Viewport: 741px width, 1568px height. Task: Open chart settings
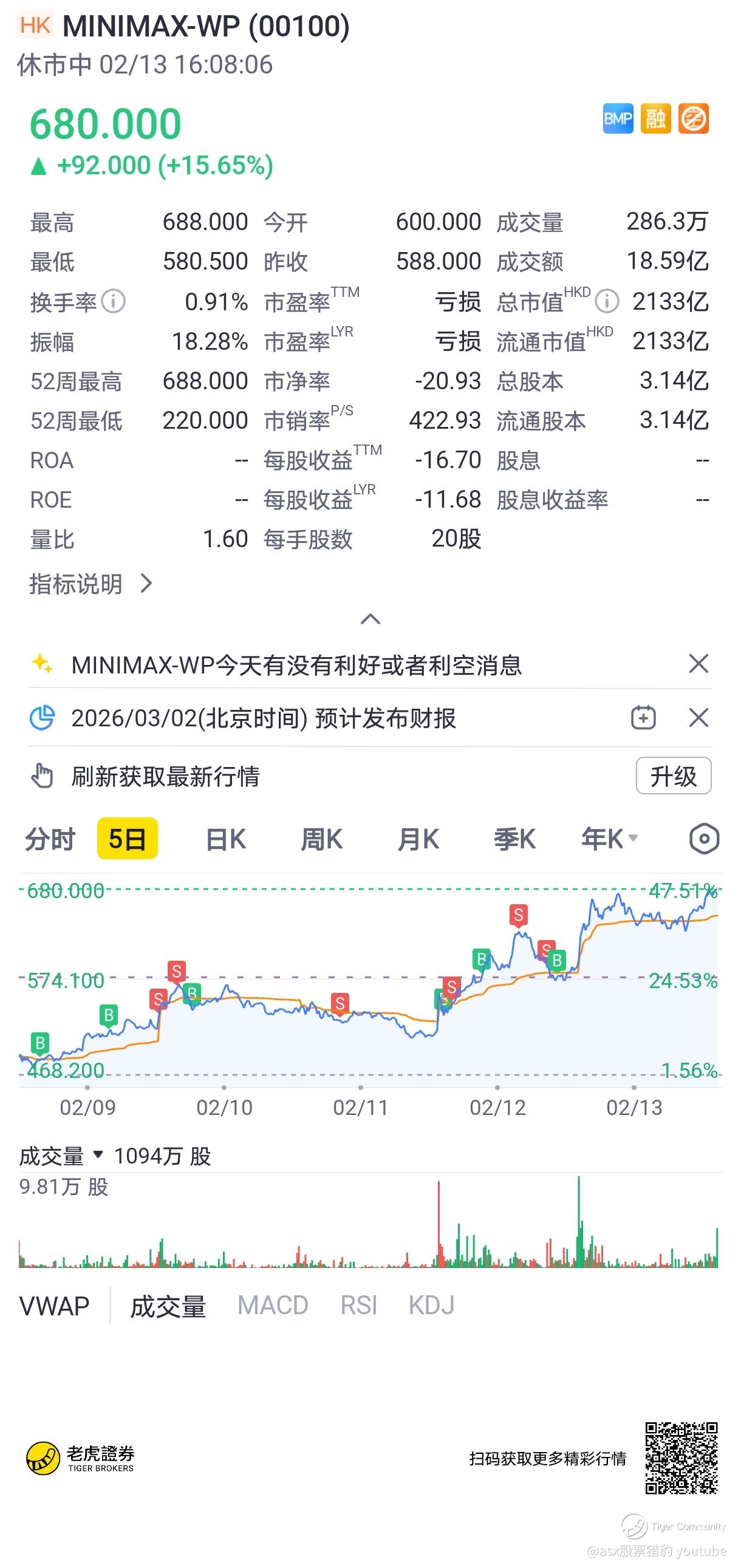pos(704,839)
